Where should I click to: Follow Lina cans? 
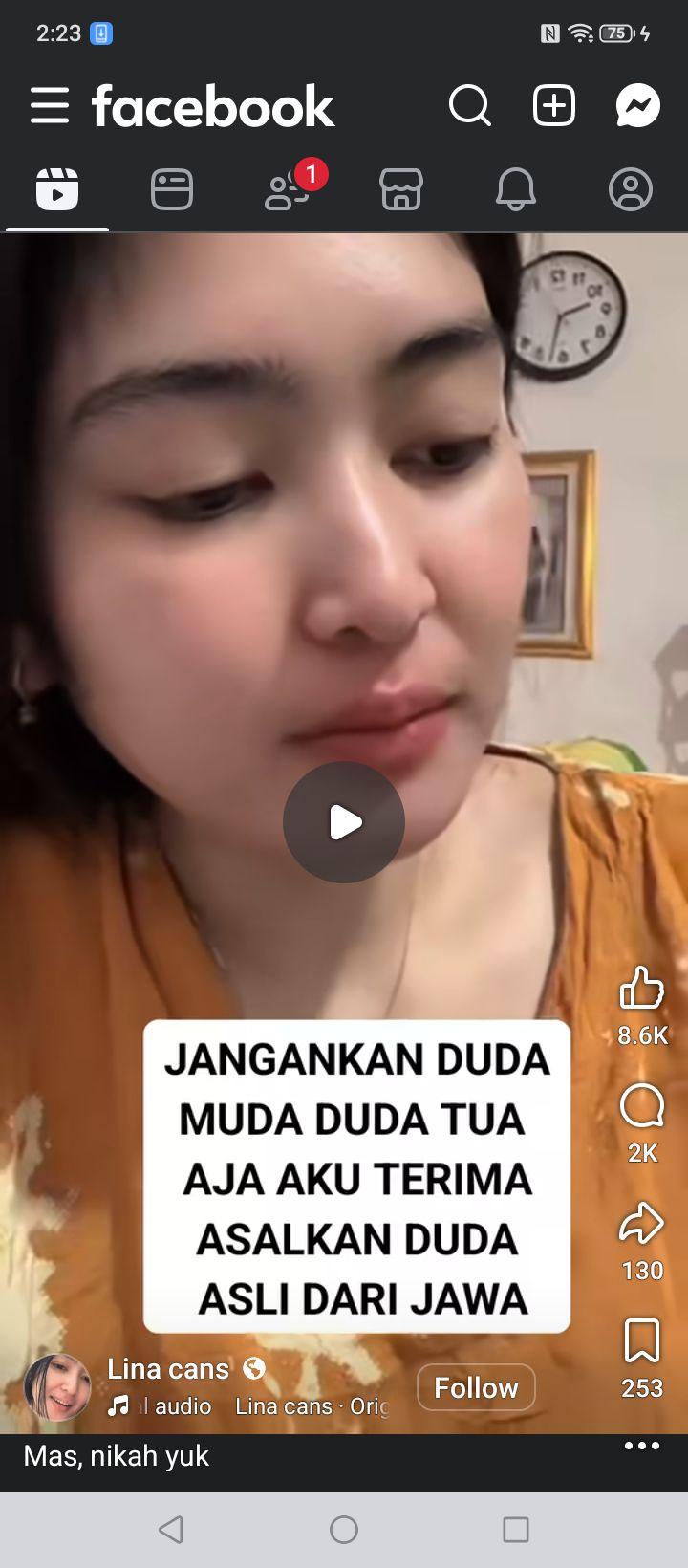coord(476,1387)
